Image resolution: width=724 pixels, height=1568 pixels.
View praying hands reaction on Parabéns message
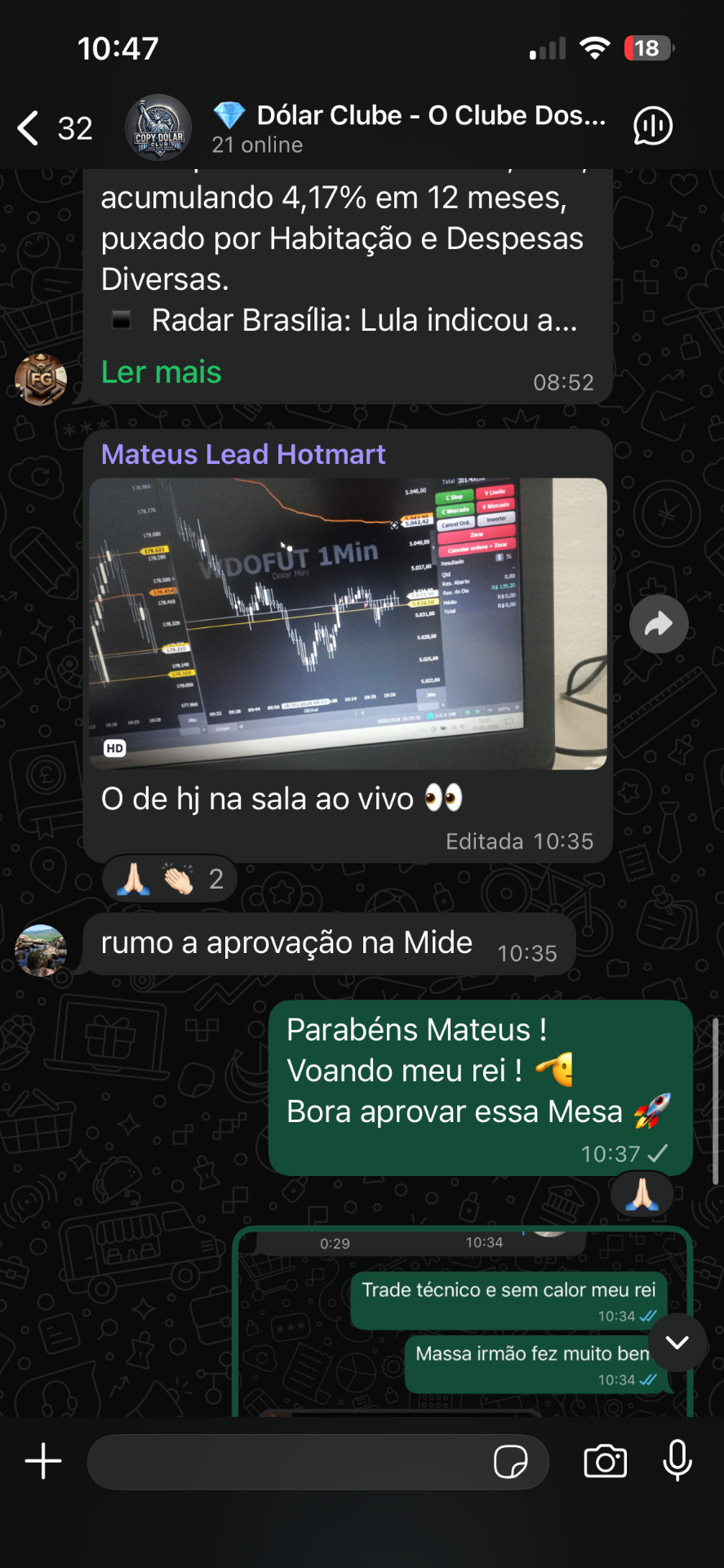pyautogui.click(x=642, y=1194)
